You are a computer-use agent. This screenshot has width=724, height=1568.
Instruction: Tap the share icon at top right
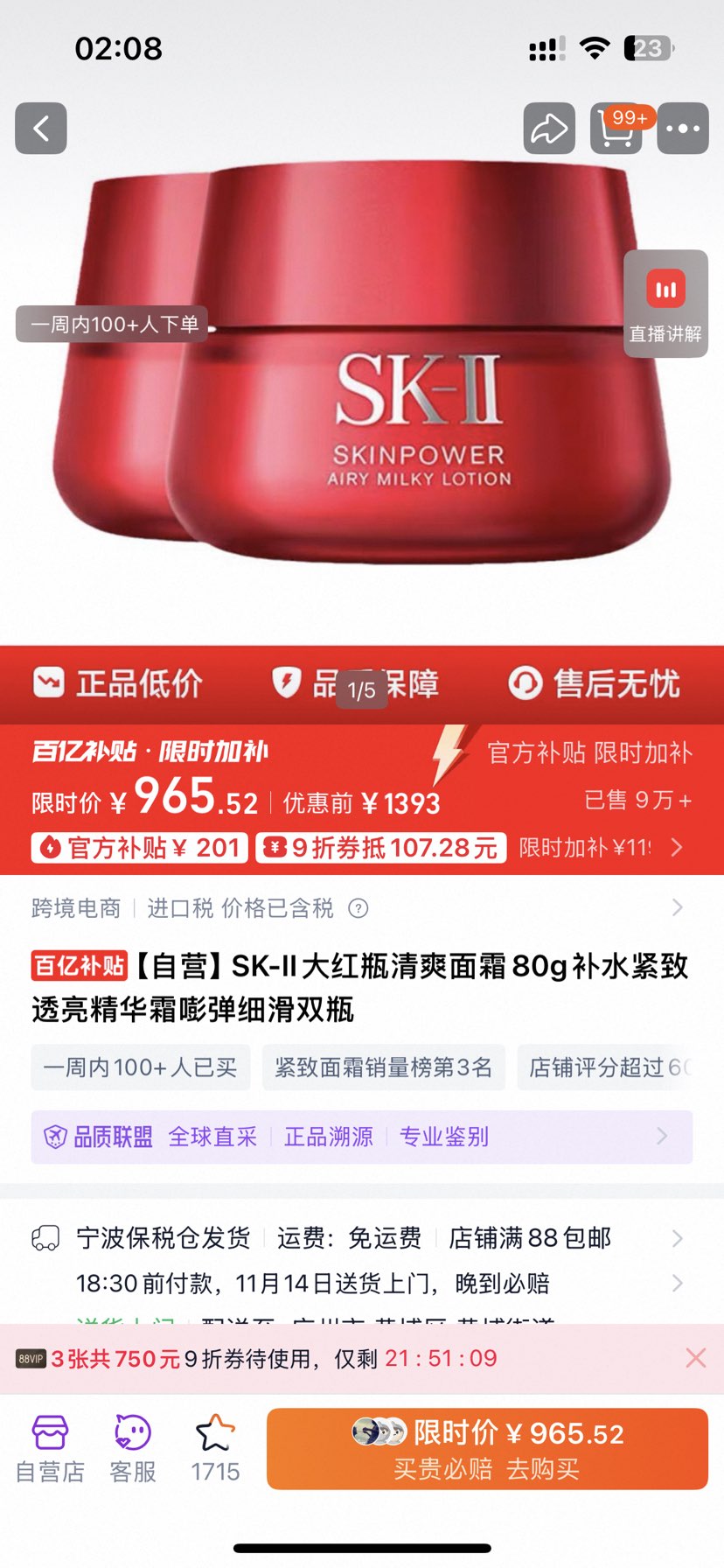548,129
